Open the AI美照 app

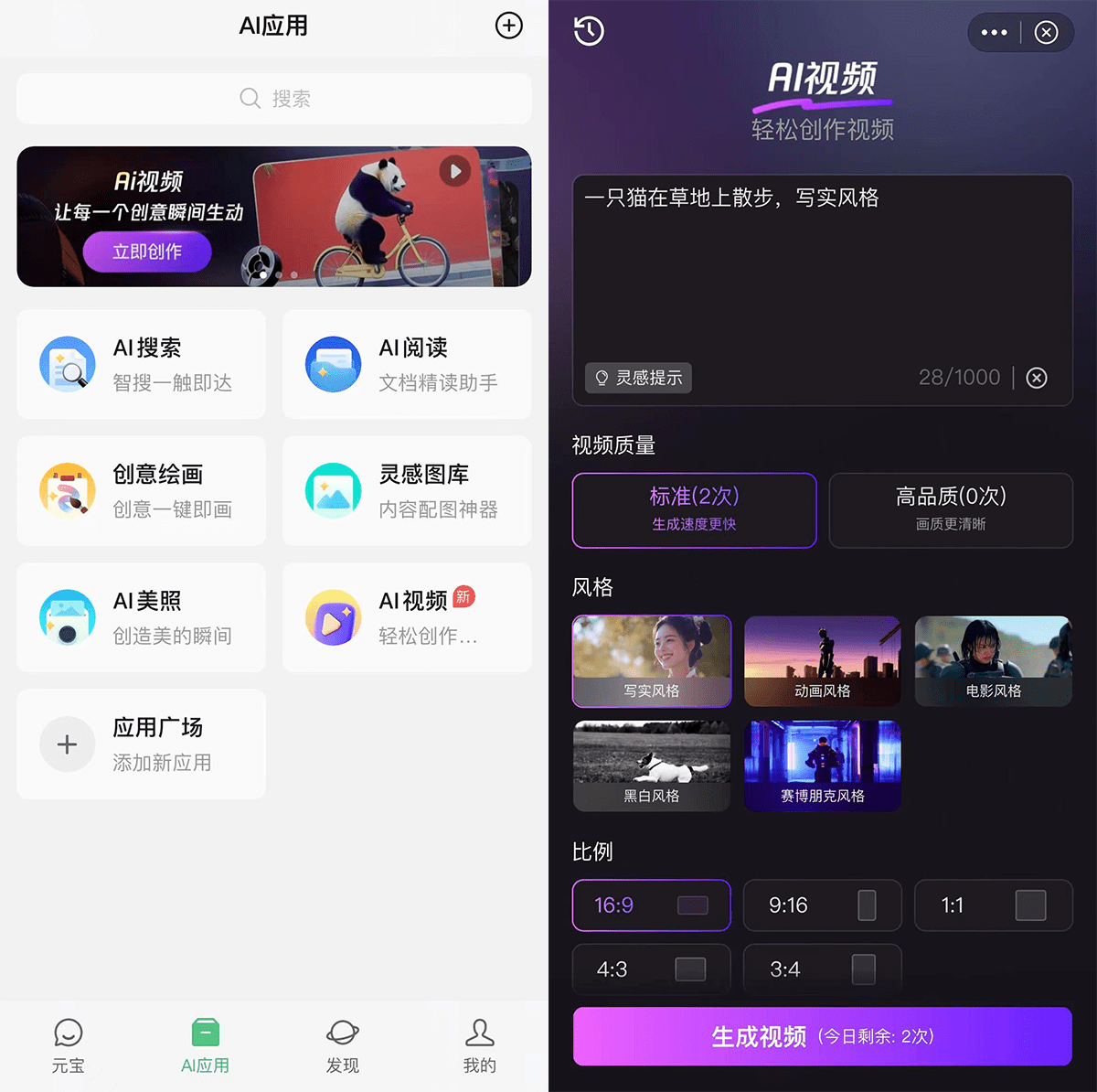tap(142, 617)
